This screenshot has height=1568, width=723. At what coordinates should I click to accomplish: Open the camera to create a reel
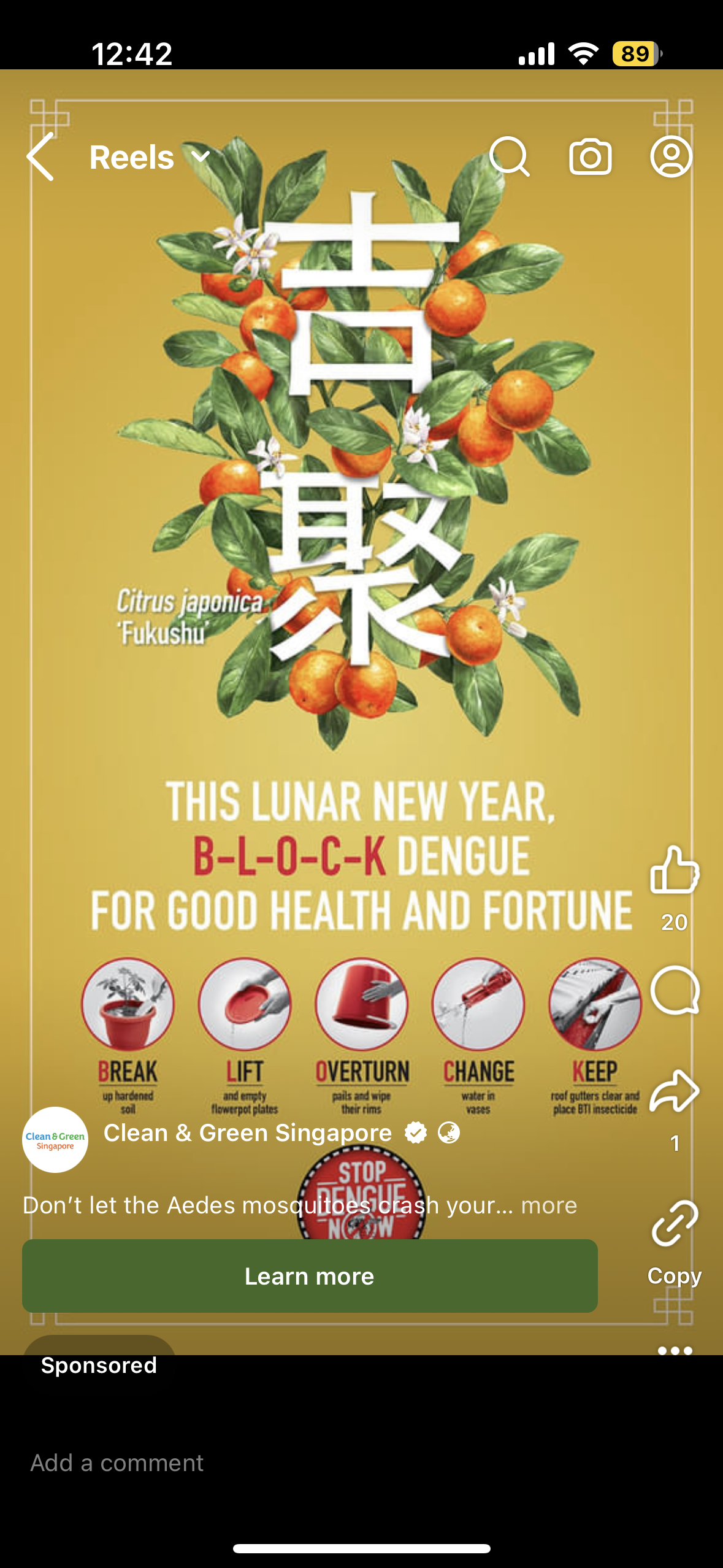coord(590,157)
